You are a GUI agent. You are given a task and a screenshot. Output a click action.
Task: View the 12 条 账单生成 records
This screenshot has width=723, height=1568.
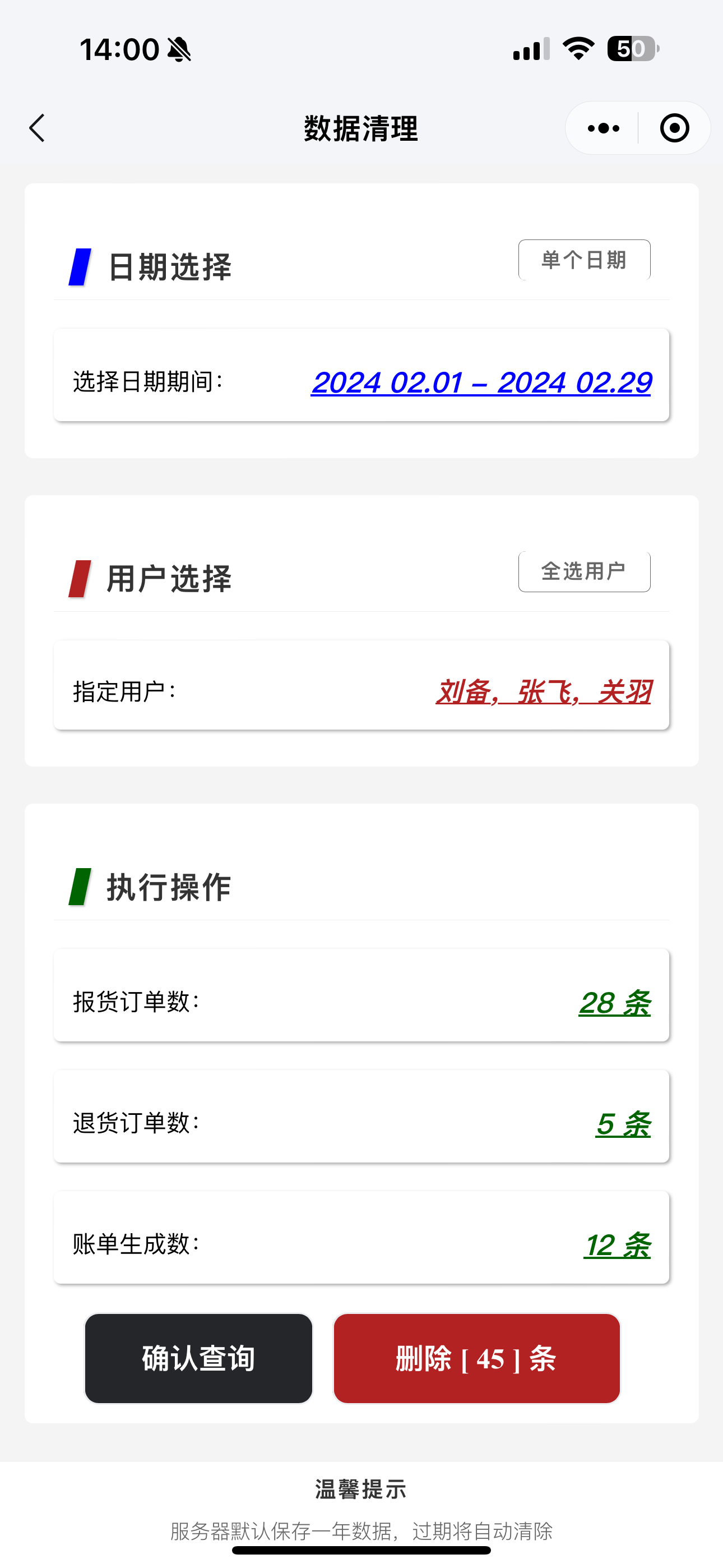tap(617, 1246)
